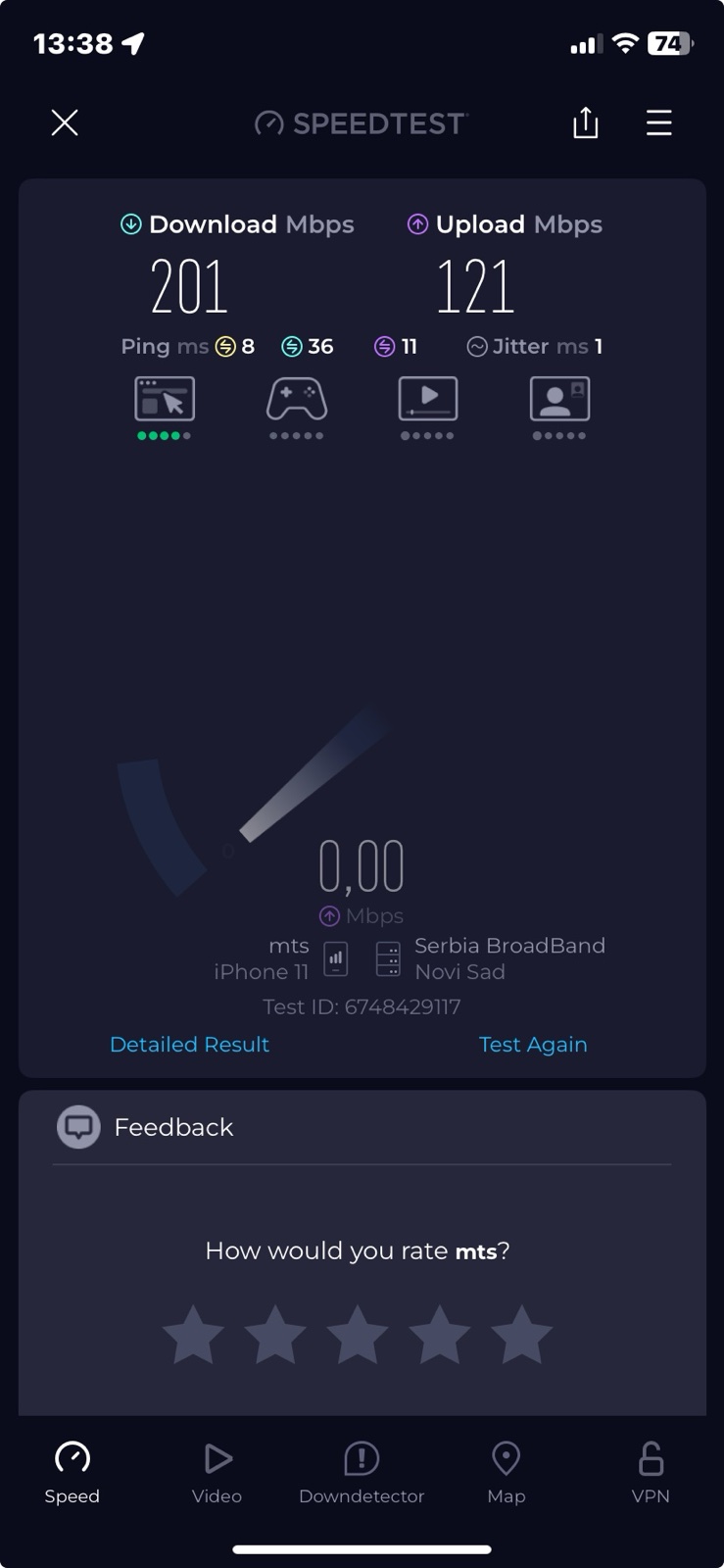Select the Speed tab
This screenshot has width=724, height=1568.
72,1472
